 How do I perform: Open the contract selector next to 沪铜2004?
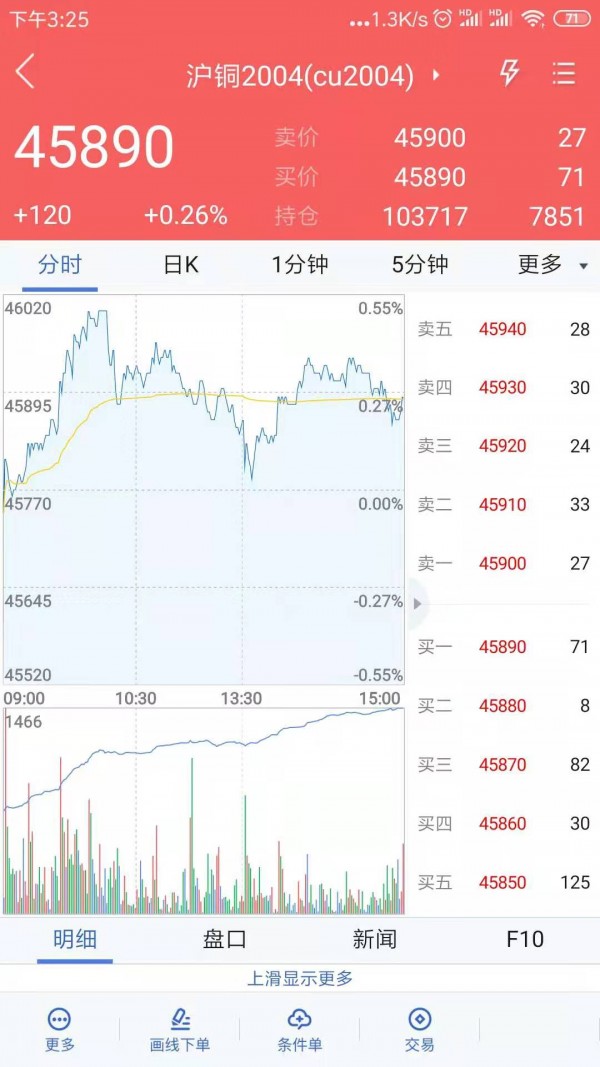coord(436,75)
